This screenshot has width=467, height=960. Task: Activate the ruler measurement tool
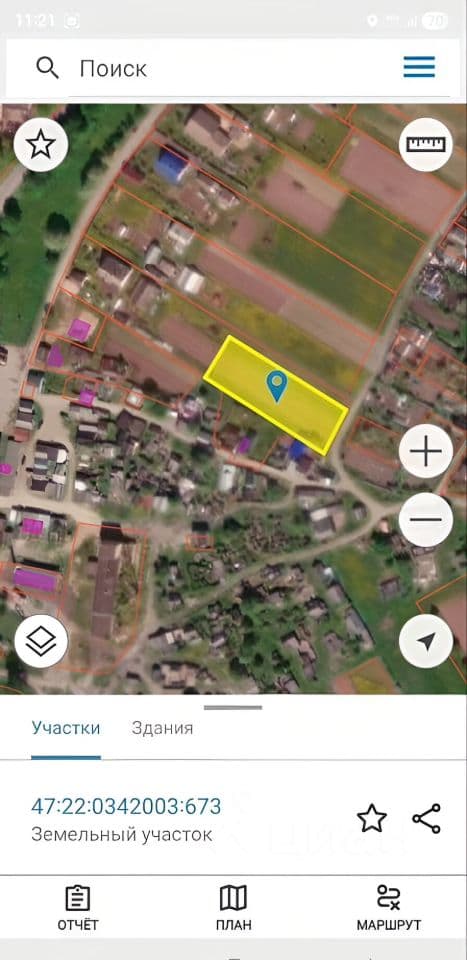click(x=426, y=144)
